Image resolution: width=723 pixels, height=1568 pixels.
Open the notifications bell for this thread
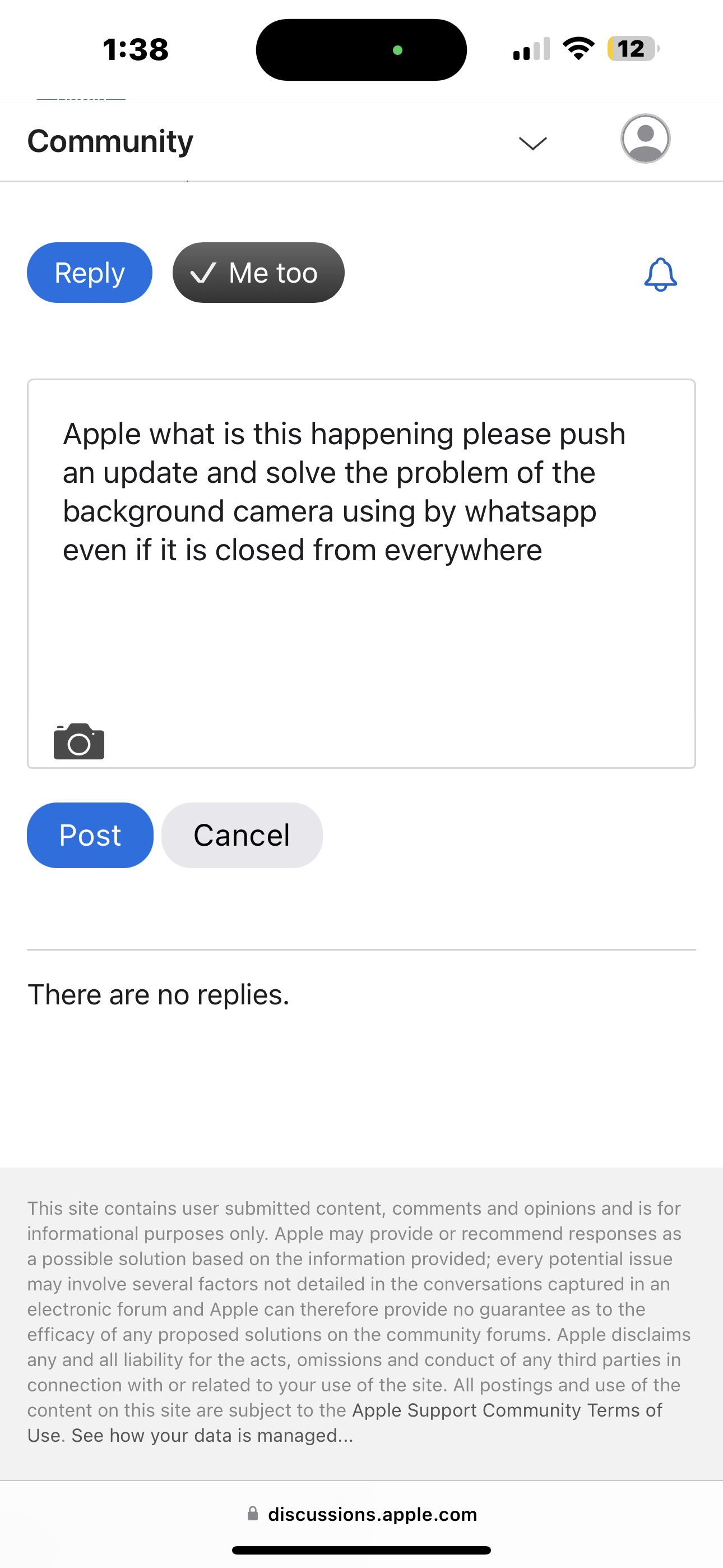[660, 275]
